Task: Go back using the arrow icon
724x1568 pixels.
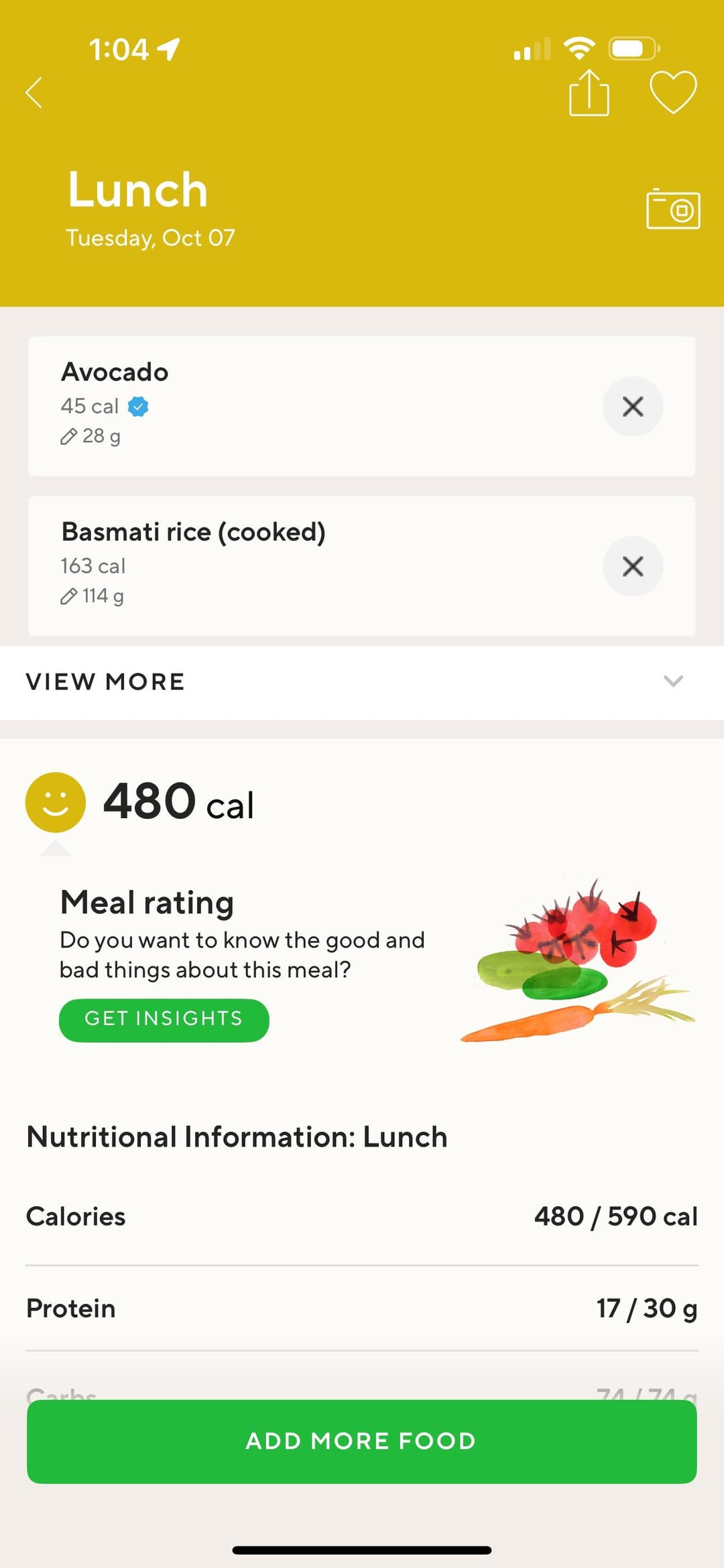Action: pos(34,92)
